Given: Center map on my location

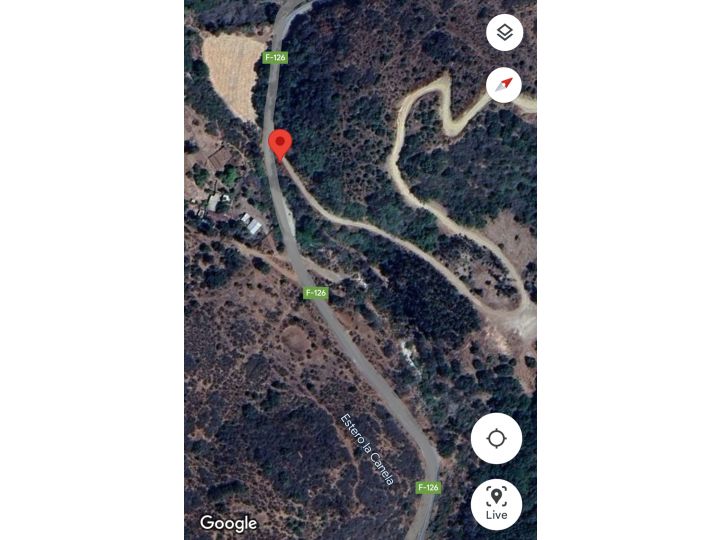Looking at the screenshot, I should [x=496, y=438].
